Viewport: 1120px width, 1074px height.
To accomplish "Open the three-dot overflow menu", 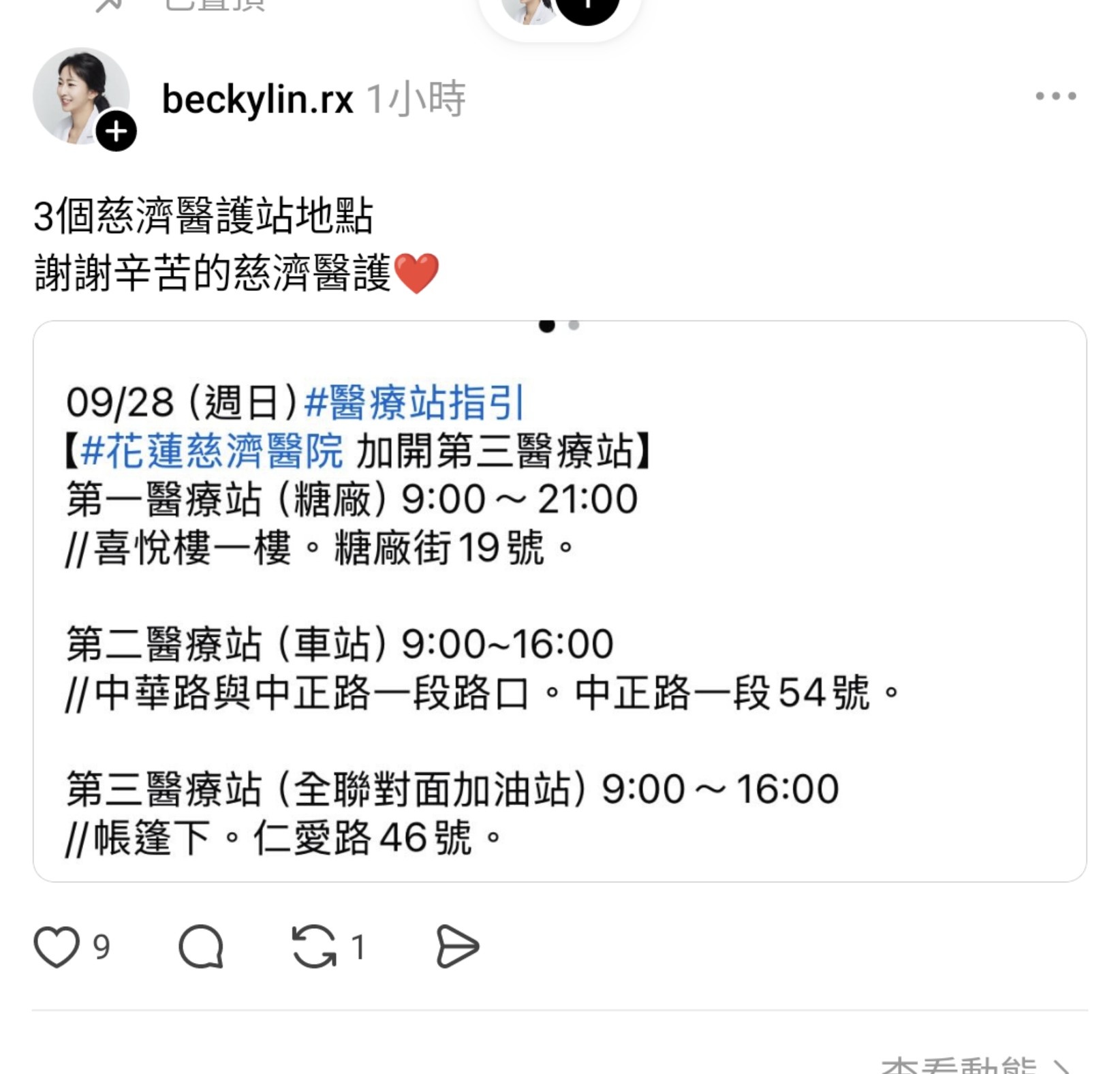I will (x=1055, y=96).
